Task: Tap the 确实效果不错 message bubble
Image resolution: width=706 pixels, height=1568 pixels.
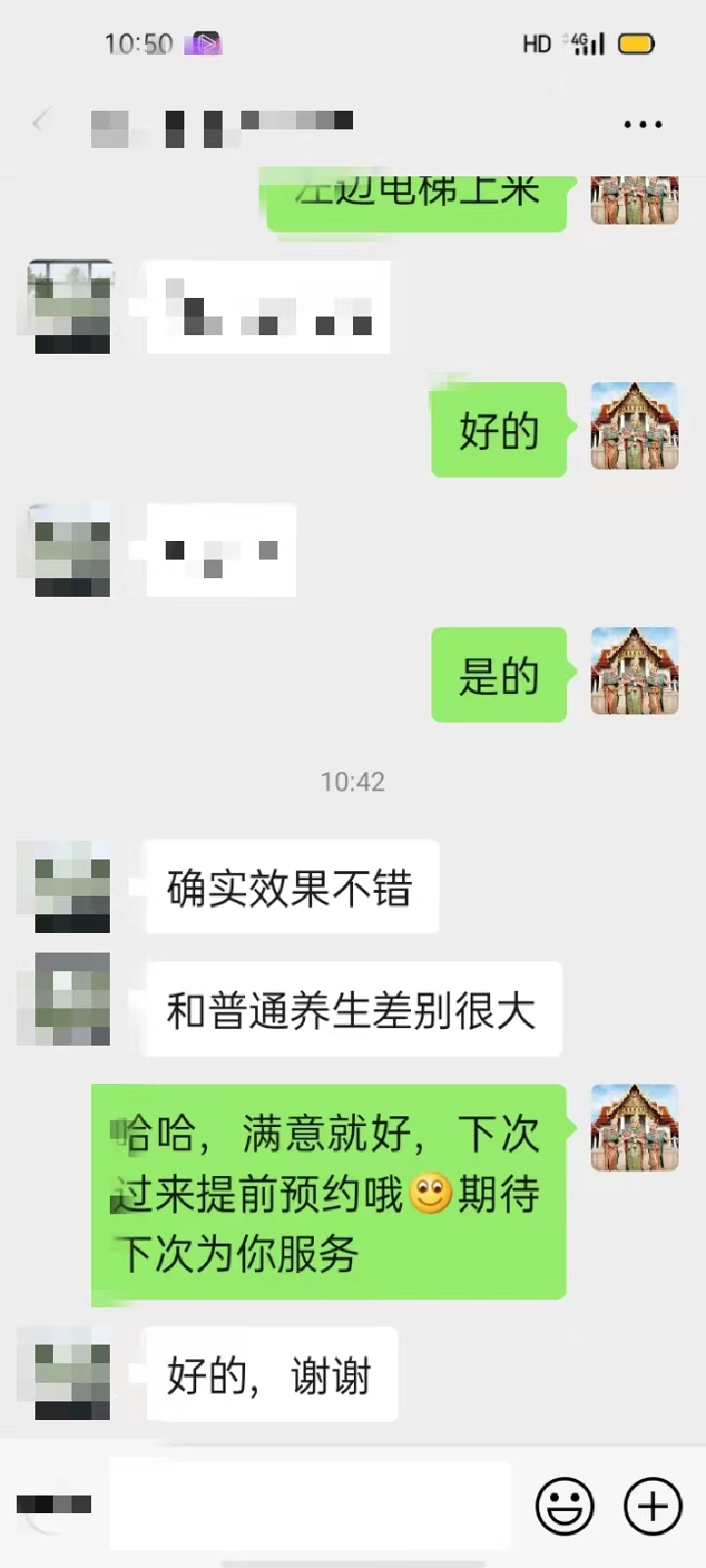Action: pos(292,885)
